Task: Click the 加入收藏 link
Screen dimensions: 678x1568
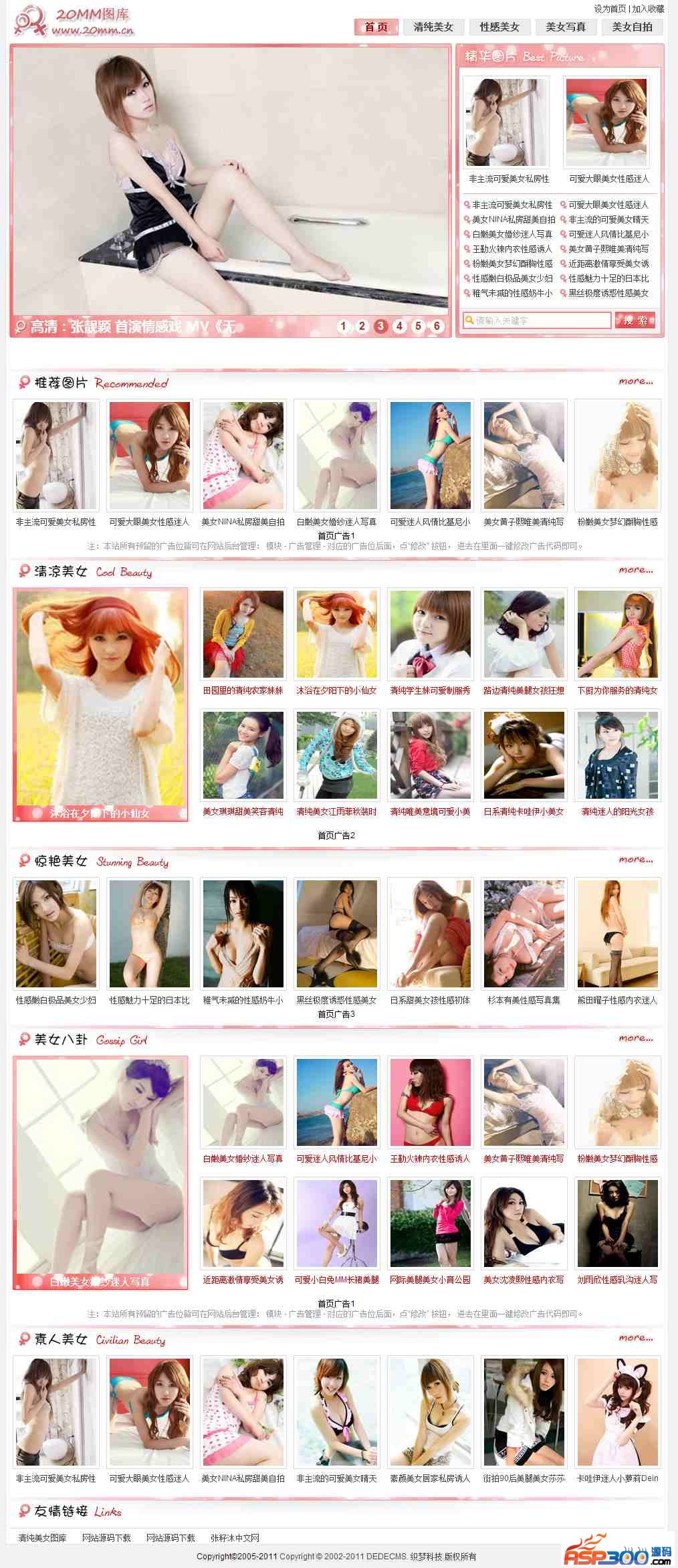Action: tap(648, 9)
